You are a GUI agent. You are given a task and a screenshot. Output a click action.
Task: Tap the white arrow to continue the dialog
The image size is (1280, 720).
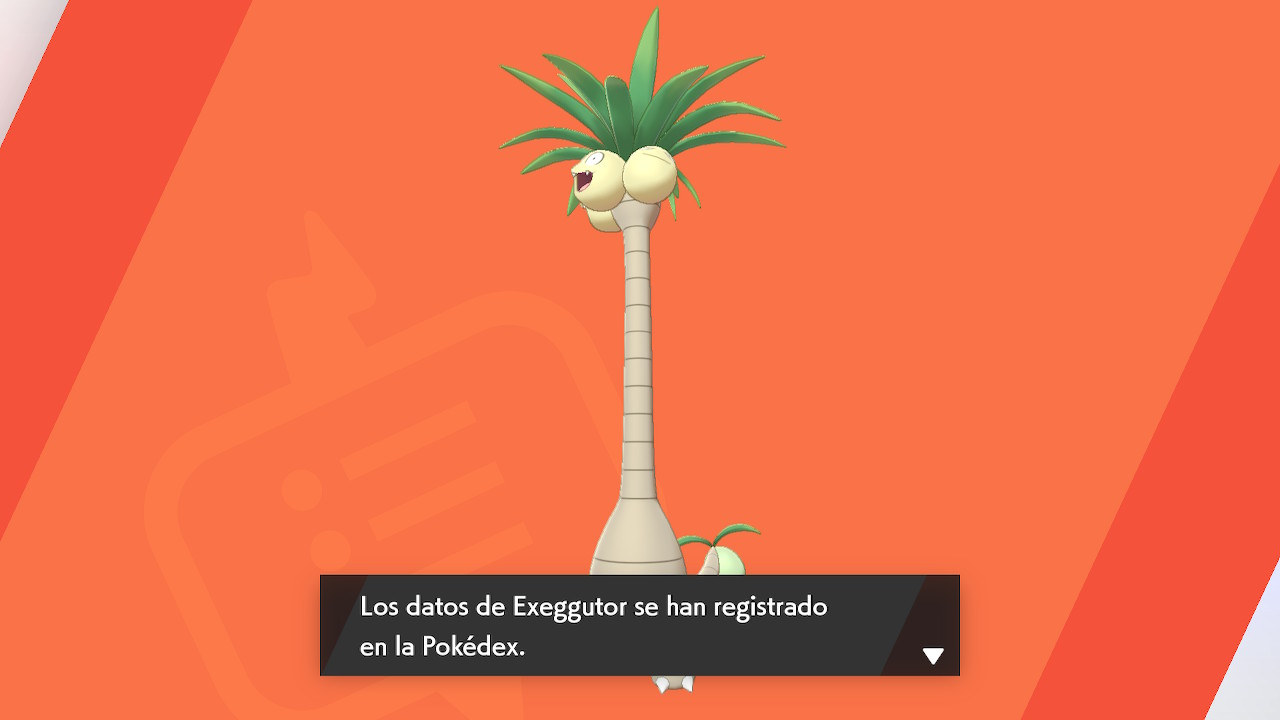pos(933,656)
